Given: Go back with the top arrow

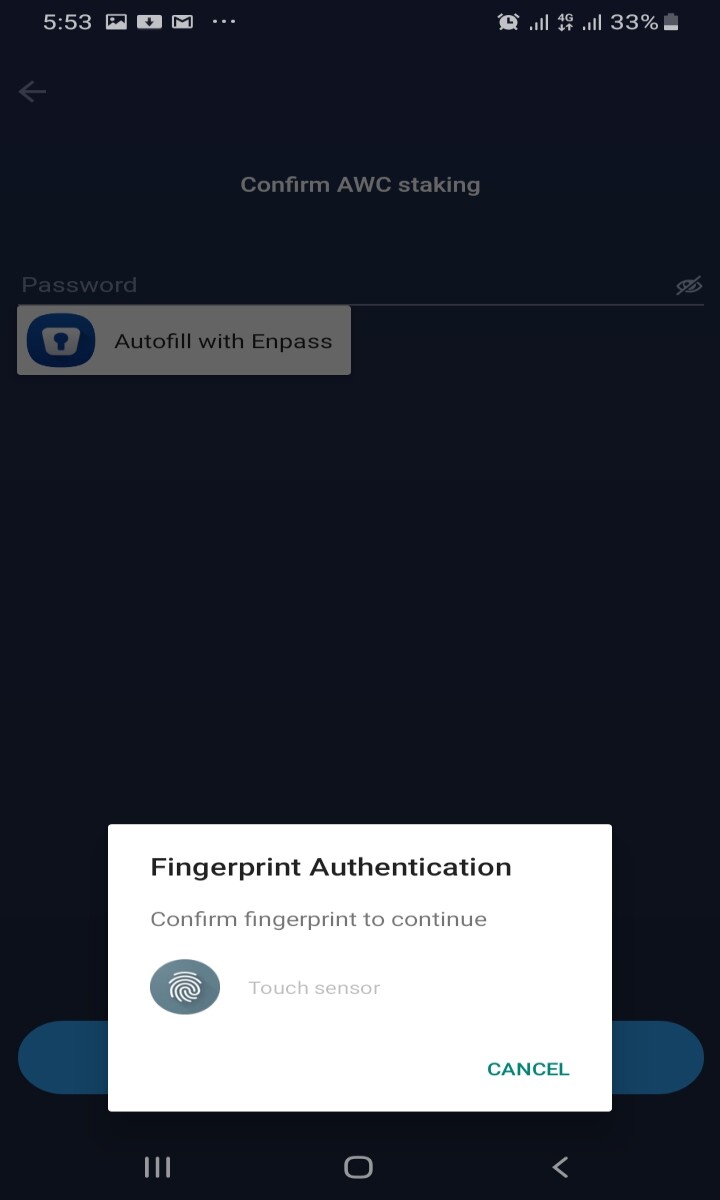Looking at the screenshot, I should tap(33, 92).
